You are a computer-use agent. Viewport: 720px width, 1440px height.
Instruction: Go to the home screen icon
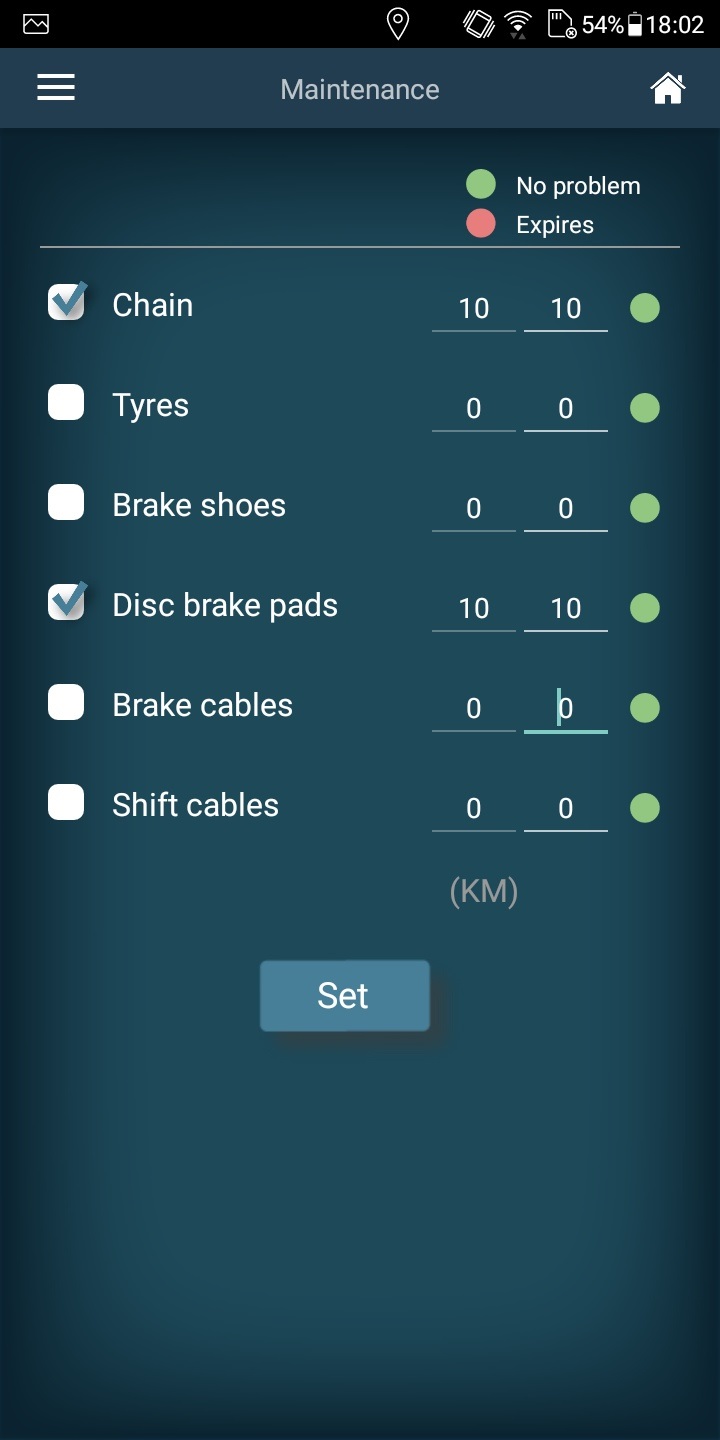tap(668, 89)
